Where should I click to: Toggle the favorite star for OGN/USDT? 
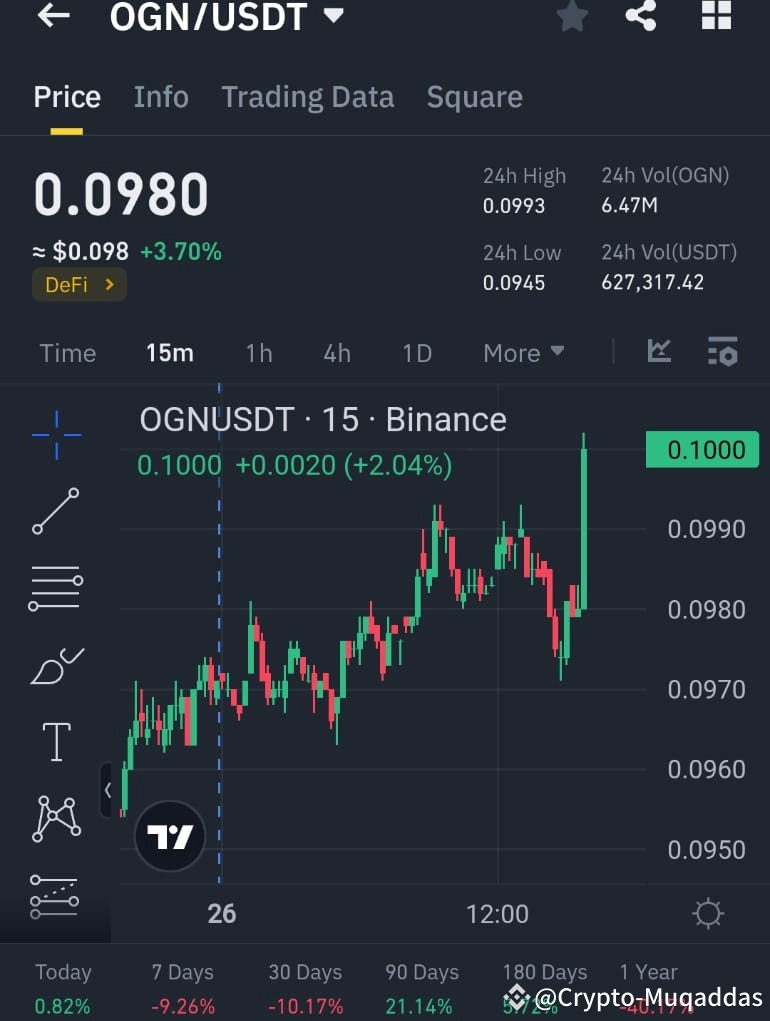[x=572, y=17]
